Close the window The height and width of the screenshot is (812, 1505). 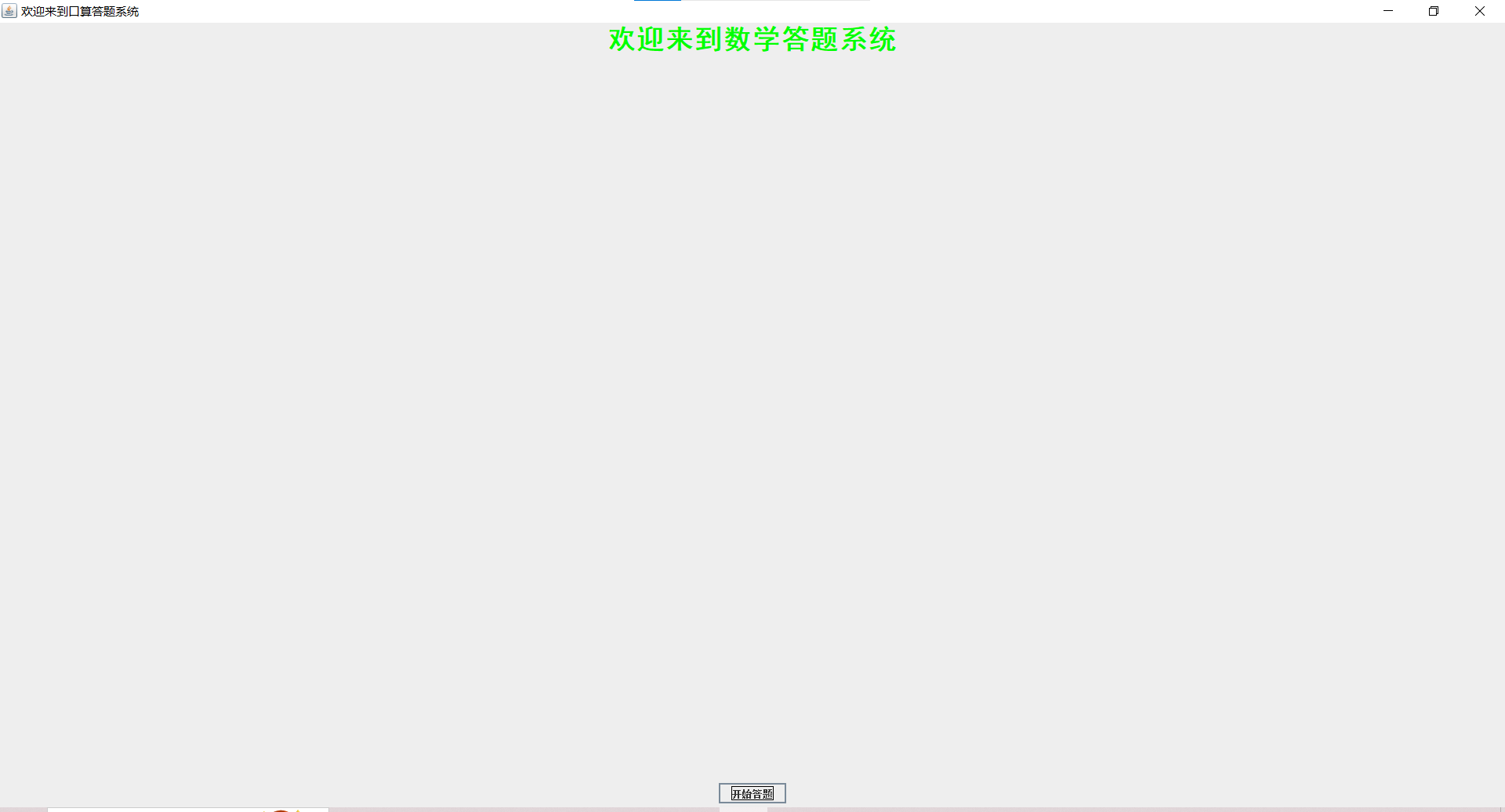(x=1479, y=11)
